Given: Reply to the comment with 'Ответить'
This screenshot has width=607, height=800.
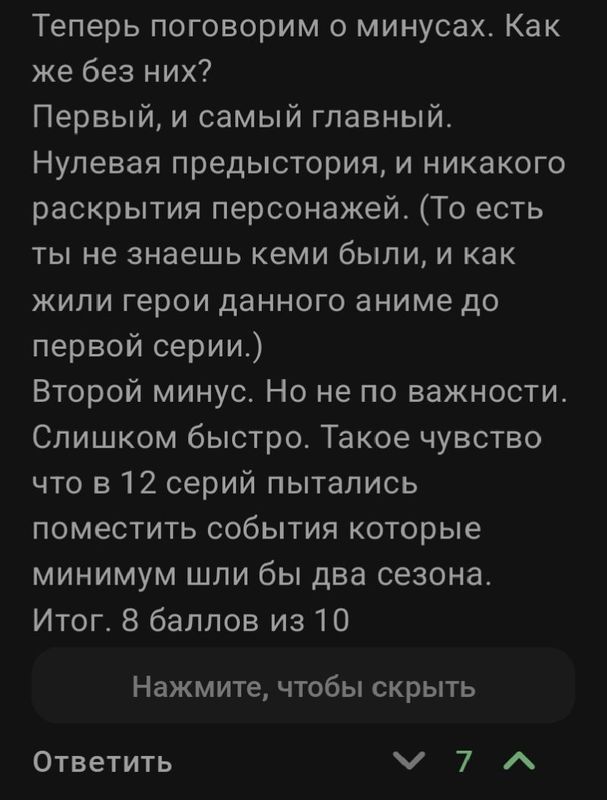Looking at the screenshot, I should click(103, 762).
